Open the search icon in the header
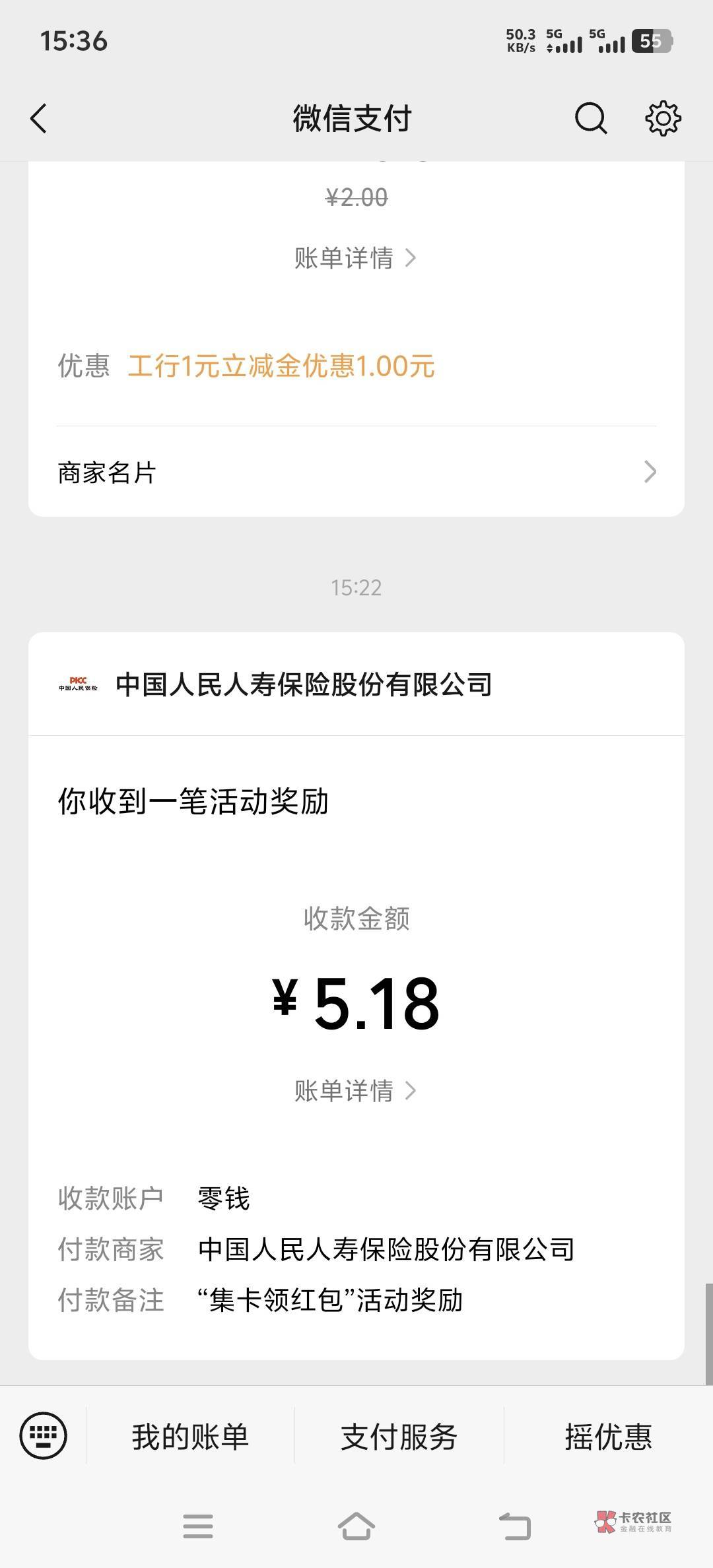 (x=591, y=119)
